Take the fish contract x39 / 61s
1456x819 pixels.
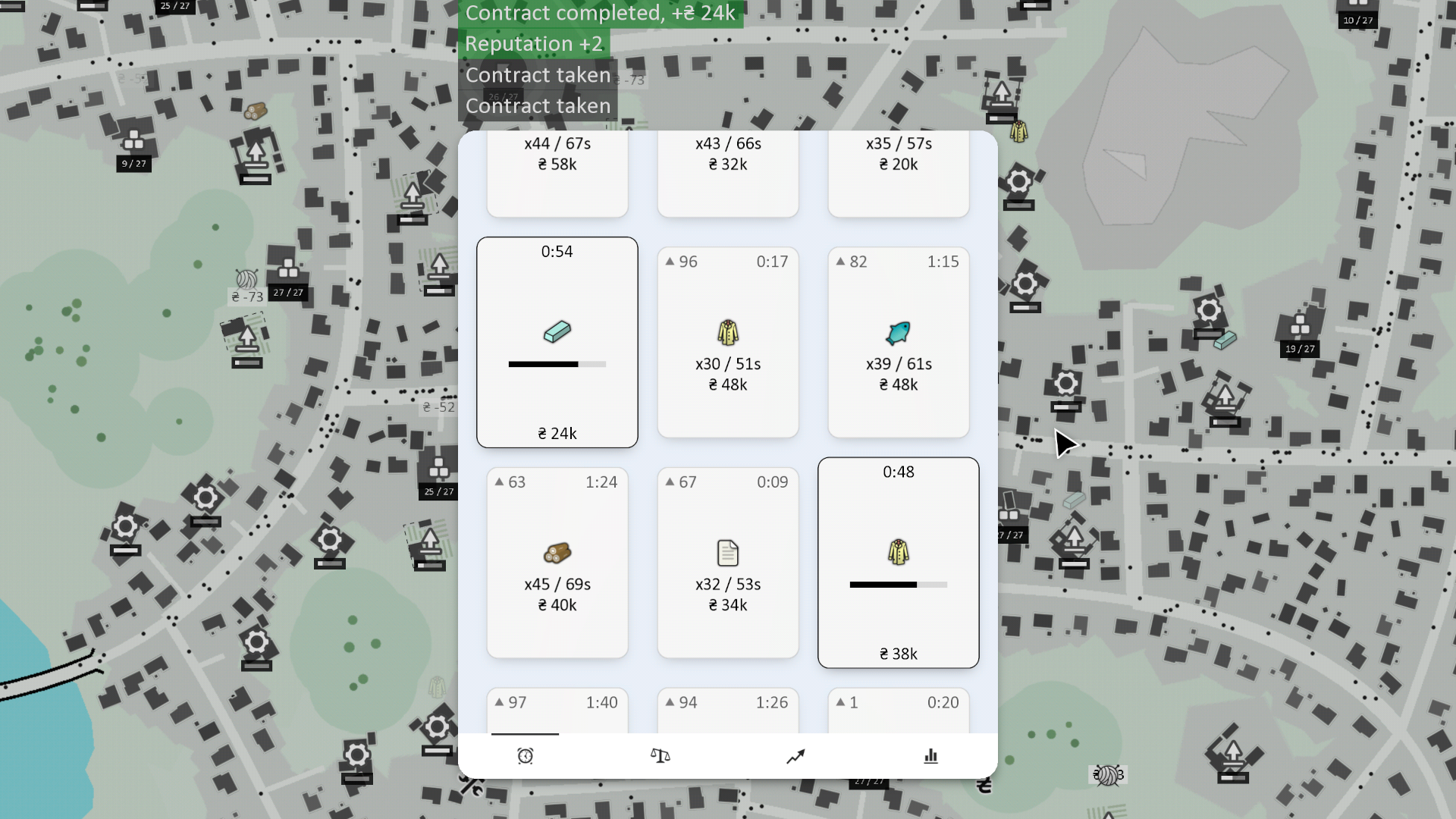point(899,343)
